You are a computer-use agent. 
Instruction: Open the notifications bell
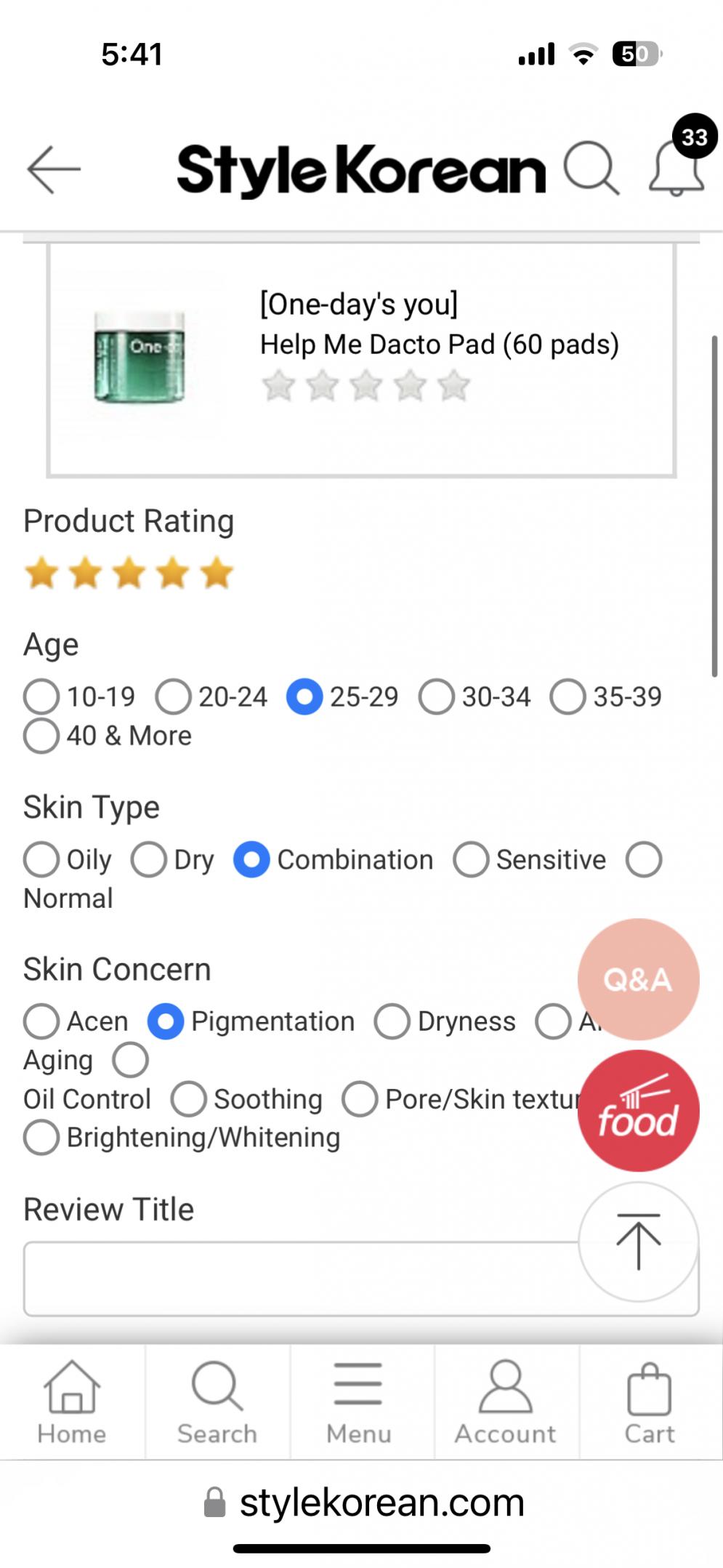(x=676, y=169)
